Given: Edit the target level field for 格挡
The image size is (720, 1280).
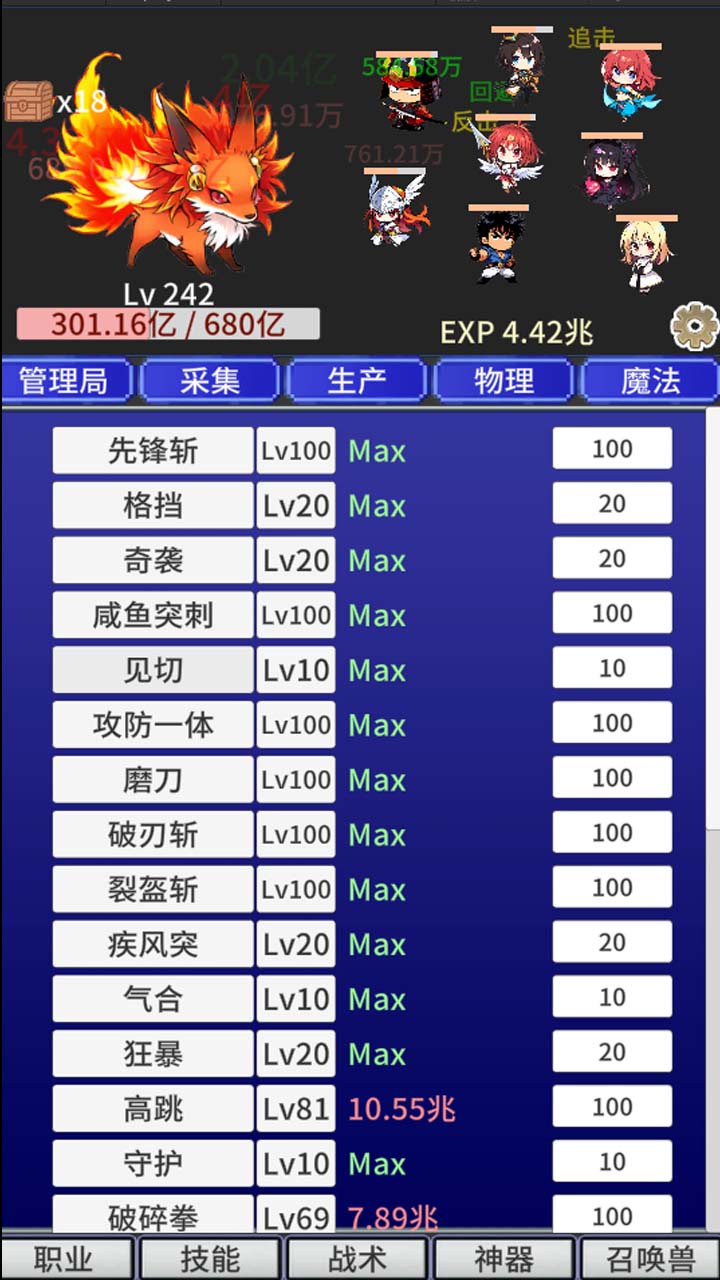Looking at the screenshot, I should (x=612, y=505).
